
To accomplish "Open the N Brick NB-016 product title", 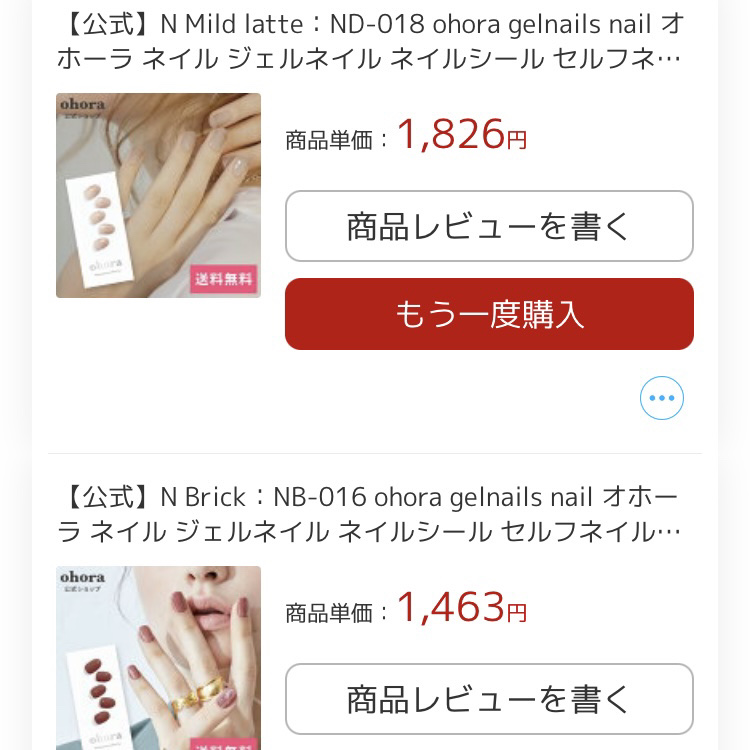I will (x=370, y=514).
